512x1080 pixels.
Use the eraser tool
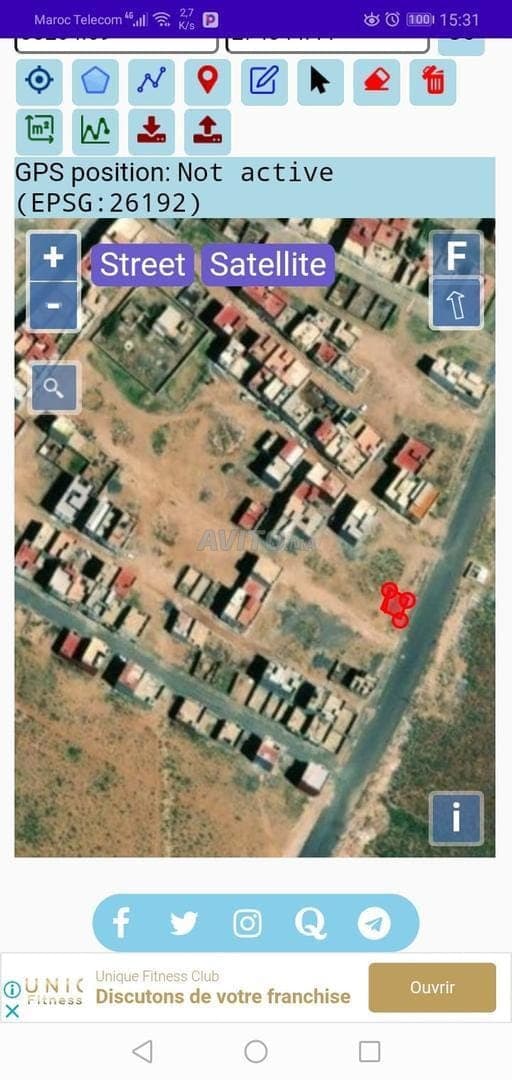pyautogui.click(x=376, y=82)
